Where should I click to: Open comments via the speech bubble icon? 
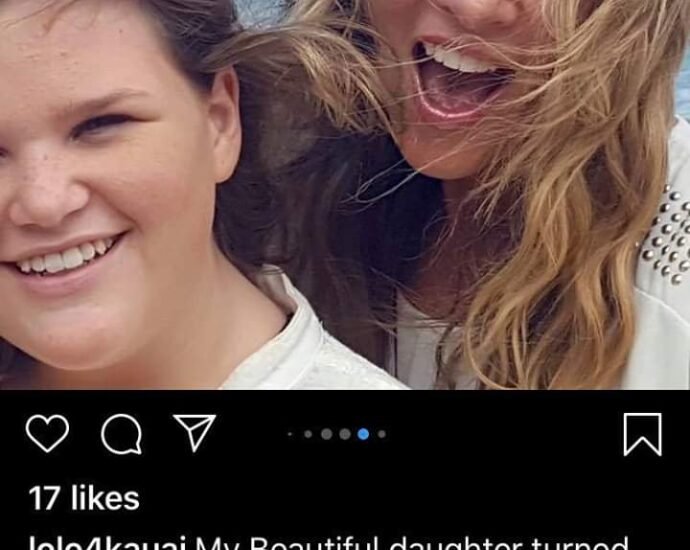[x=121, y=434]
